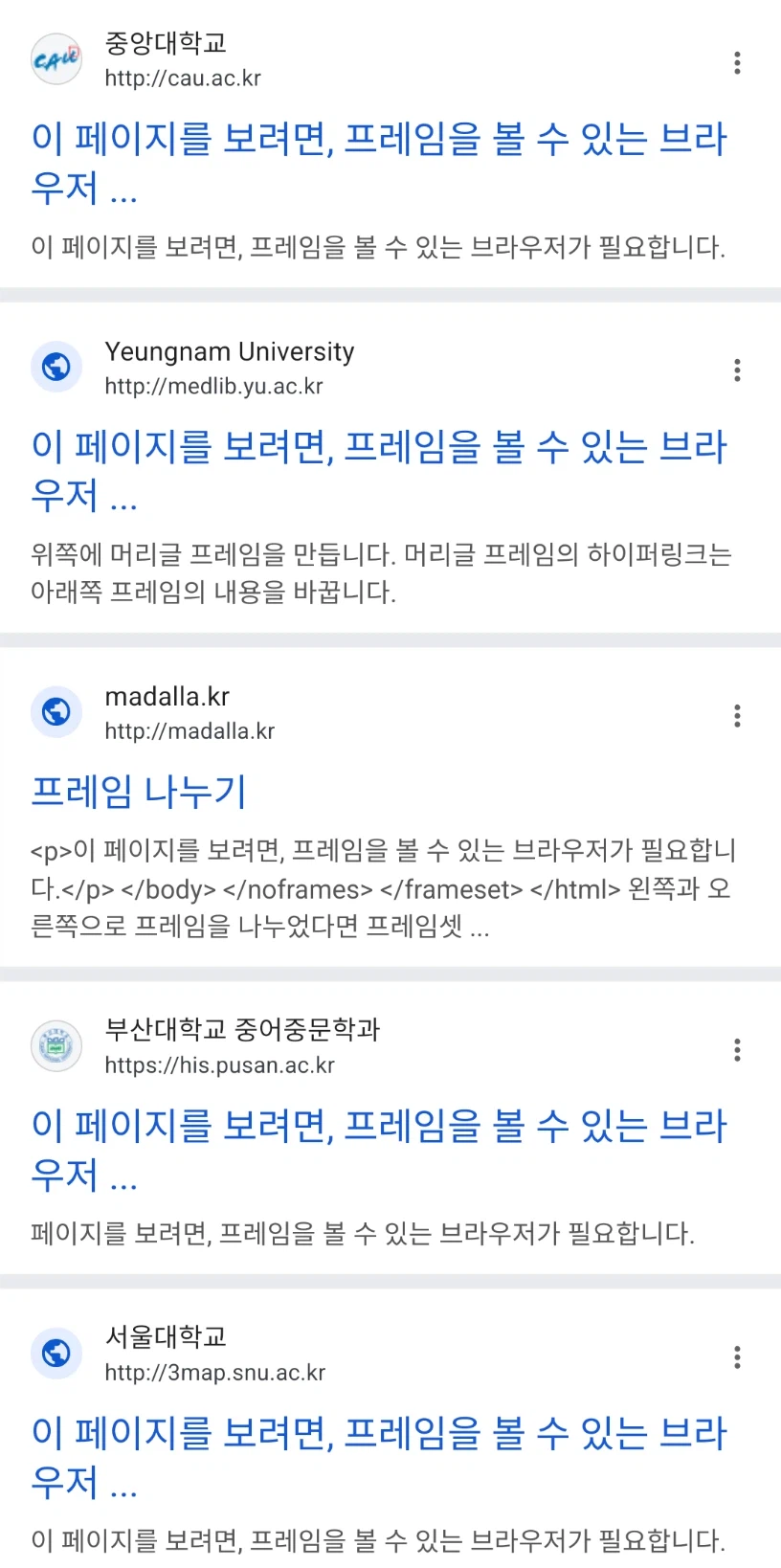Open the three-dot menu for madalla.kr result
This screenshot has height=1568, width=781.
point(737,715)
